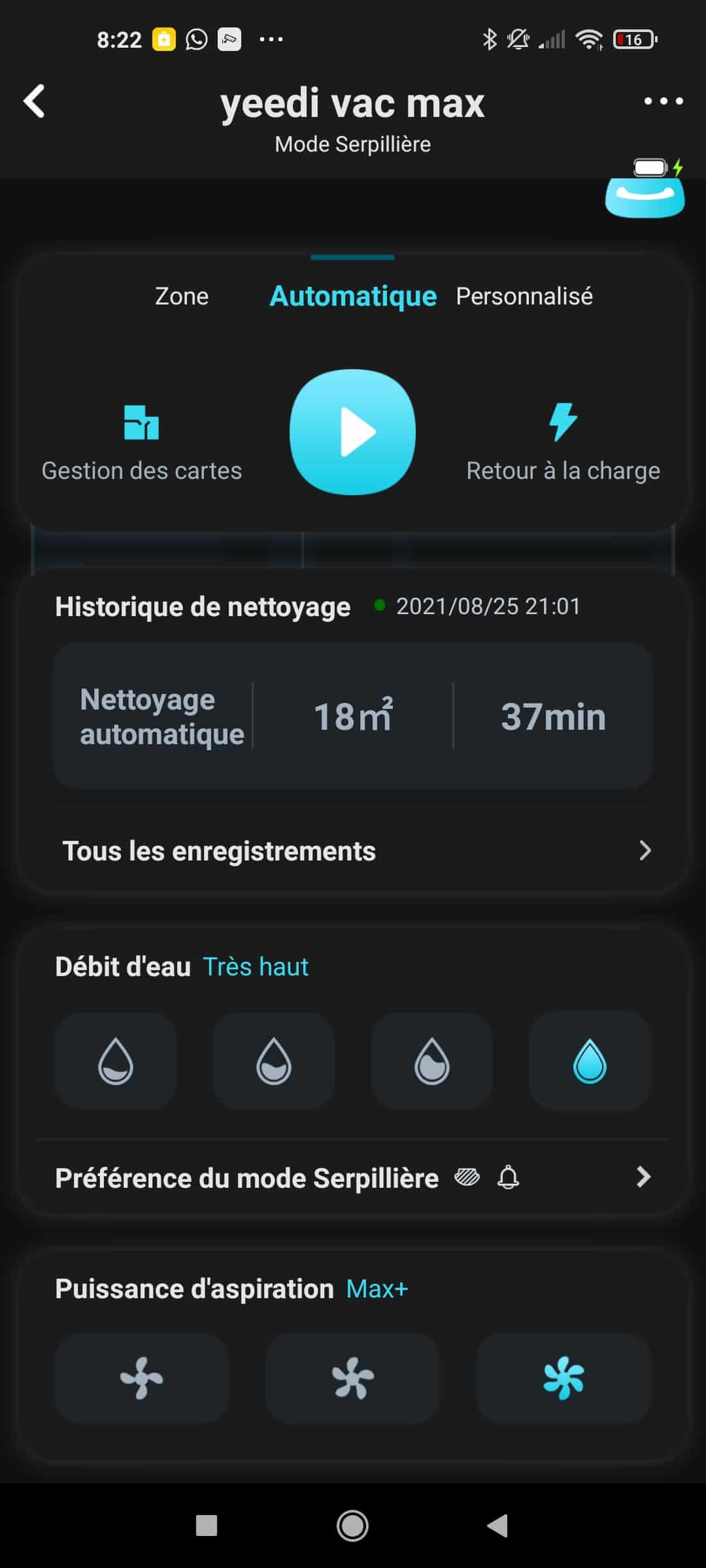Image resolution: width=706 pixels, height=1568 pixels.
Task: Open Préférence du mode Serpillière
Action: point(353,1177)
